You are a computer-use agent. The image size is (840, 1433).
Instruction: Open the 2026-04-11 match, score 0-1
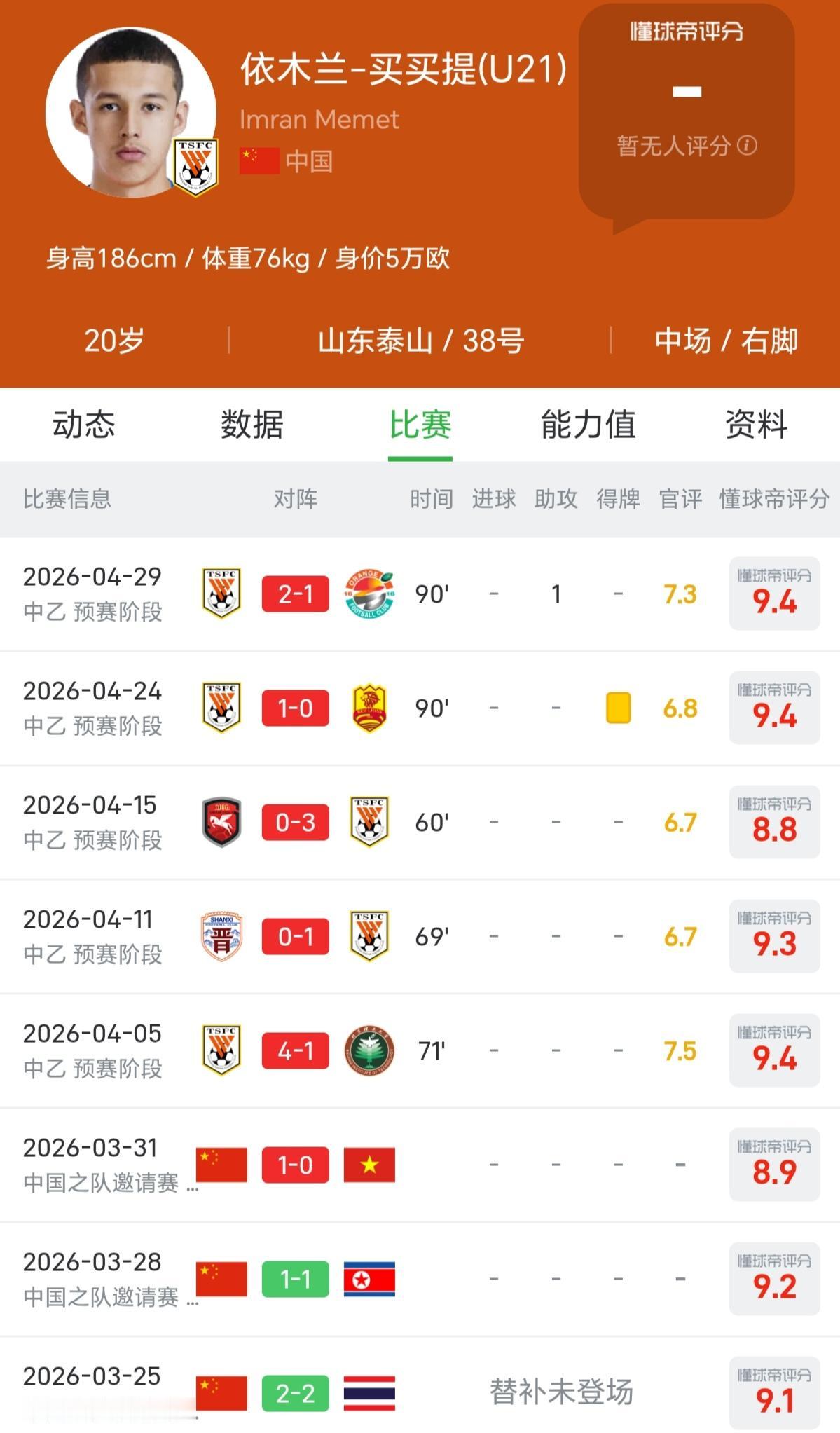click(x=420, y=937)
